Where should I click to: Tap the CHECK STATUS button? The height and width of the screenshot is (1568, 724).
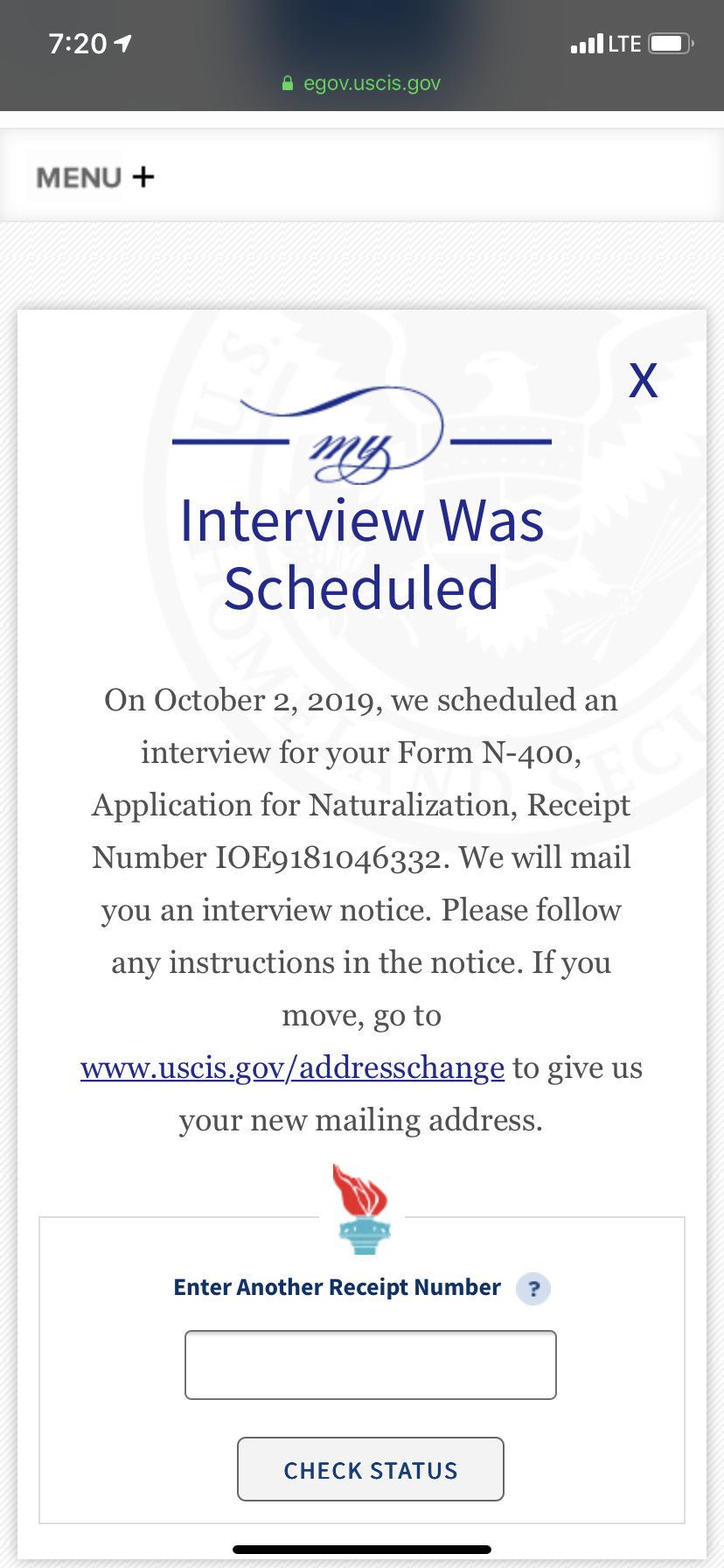point(371,1469)
